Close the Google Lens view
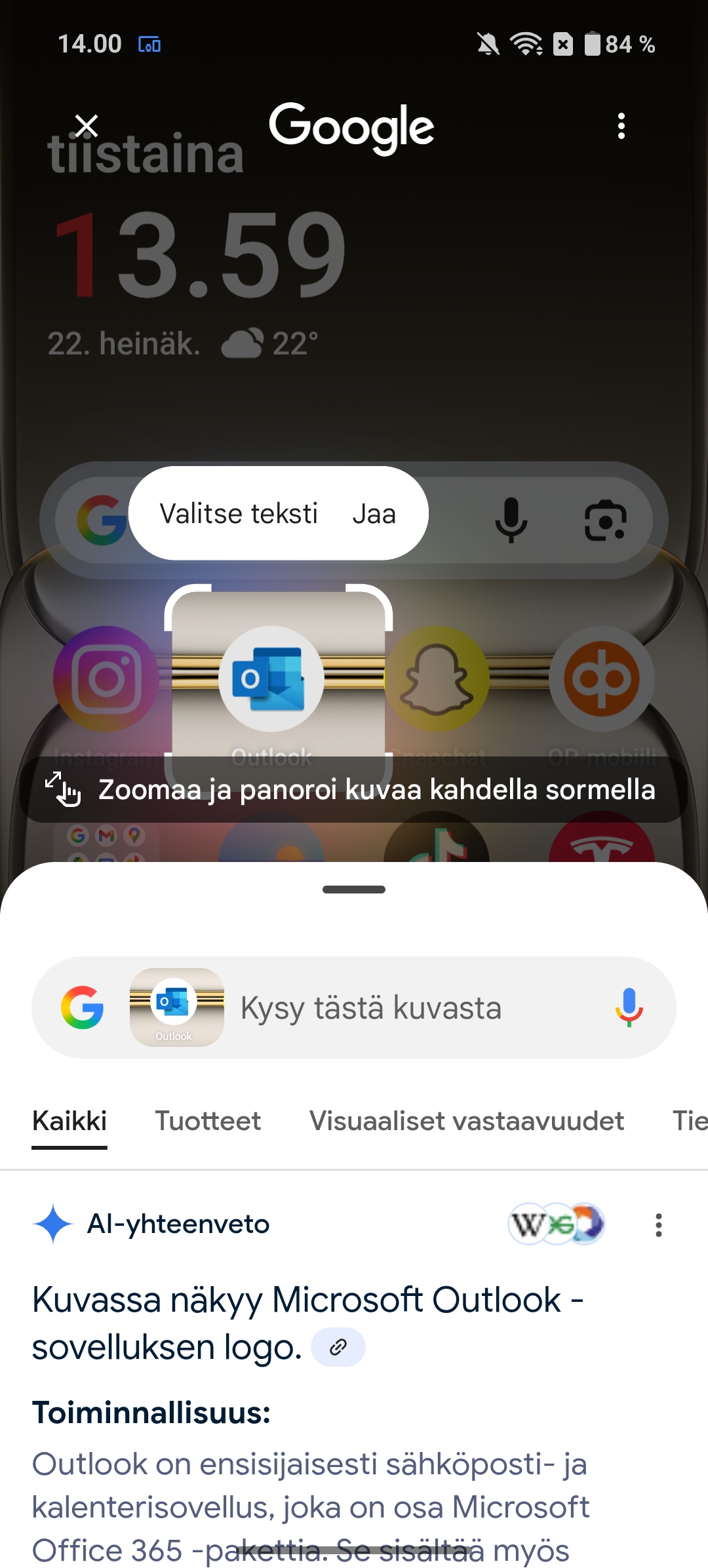Screen dimensions: 708x1568 coord(87,126)
